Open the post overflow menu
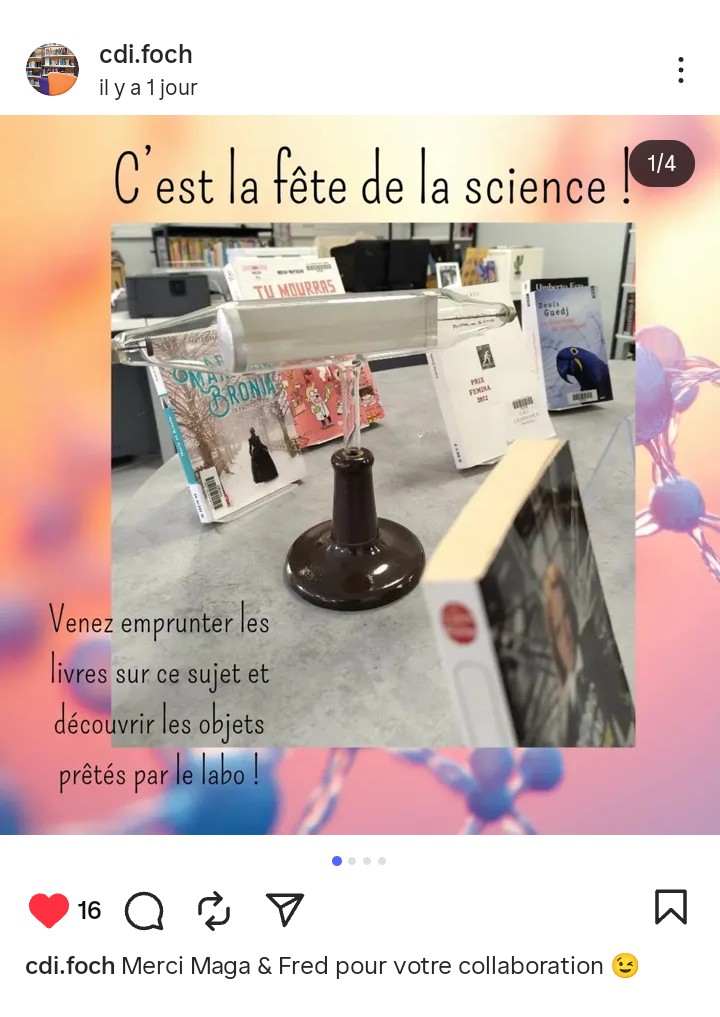 pyautogui.click(x=680, y=70)
